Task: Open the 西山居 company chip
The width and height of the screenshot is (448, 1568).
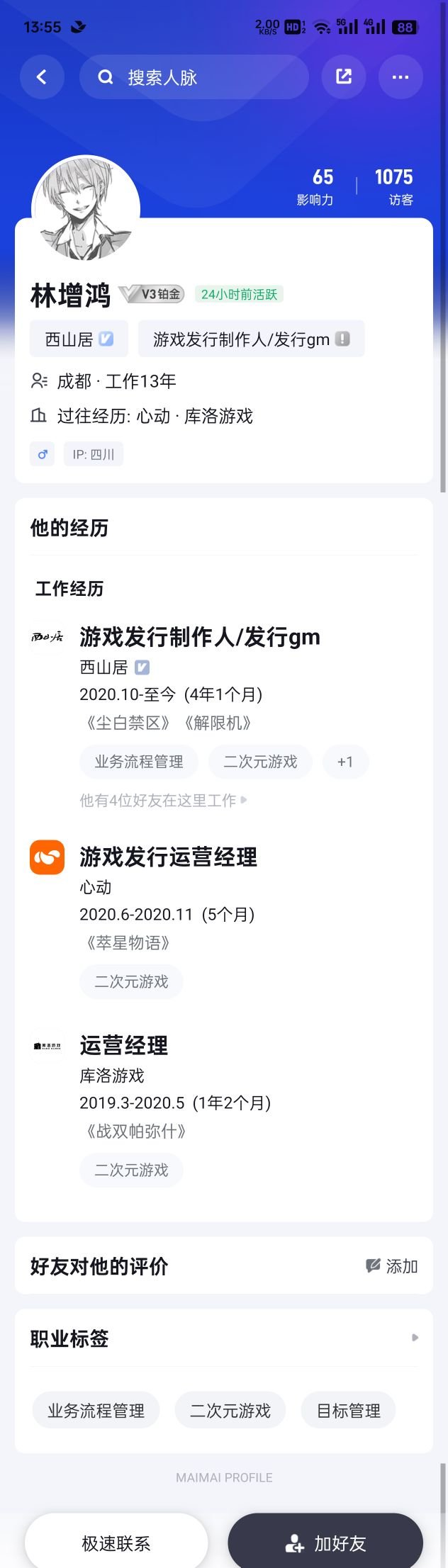Action: pyautogui.click(x=79, y=339)
